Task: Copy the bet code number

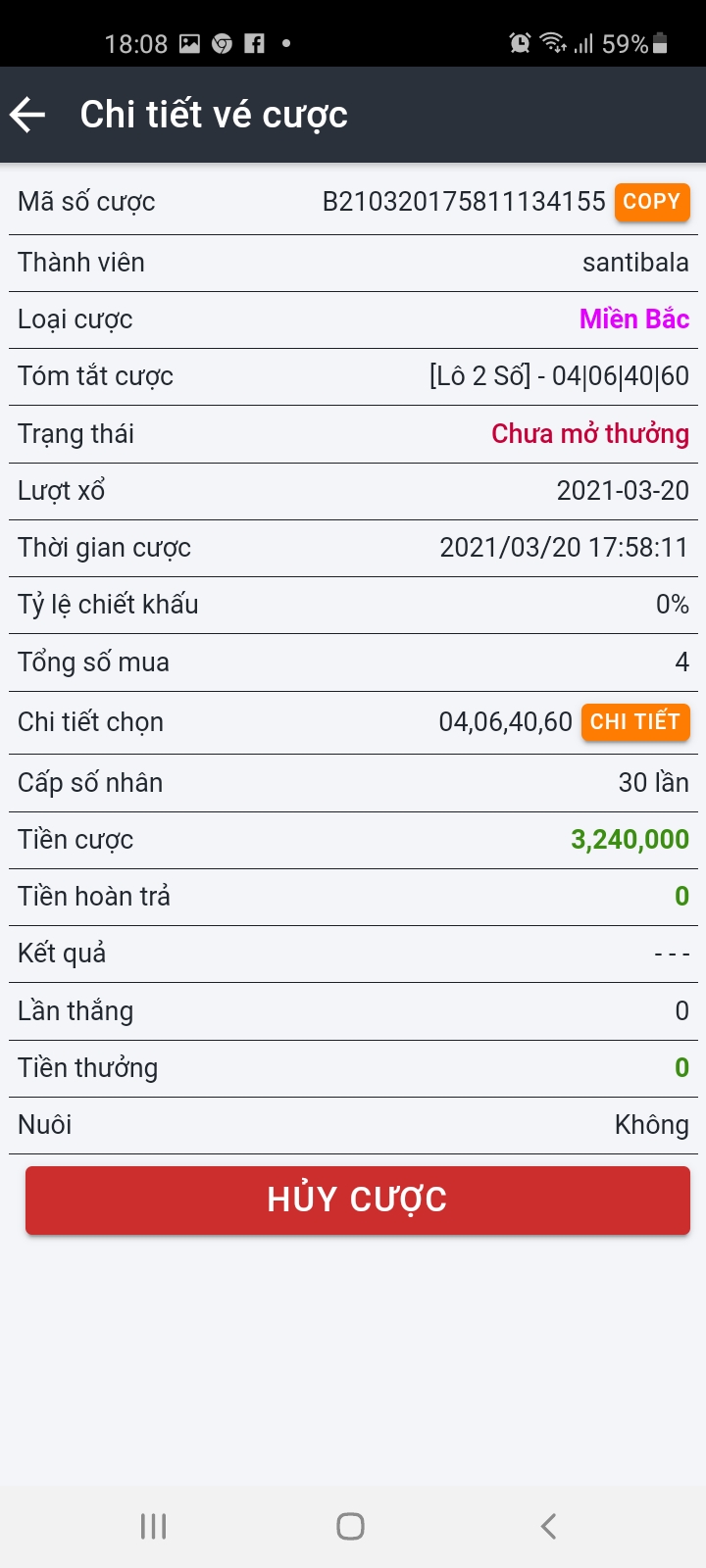Action: [652, 202]
